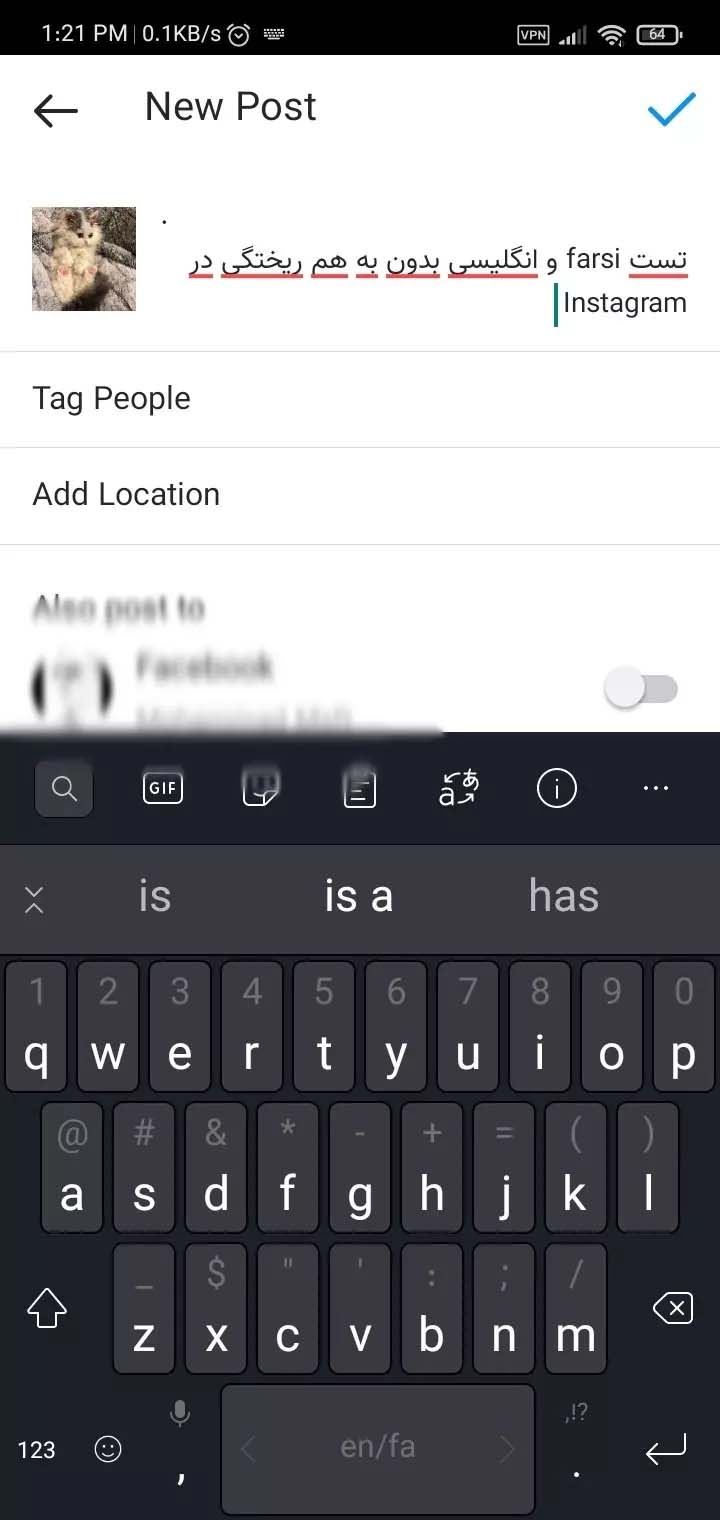Toggle the Facebook sharing switch

click(643, 689)
